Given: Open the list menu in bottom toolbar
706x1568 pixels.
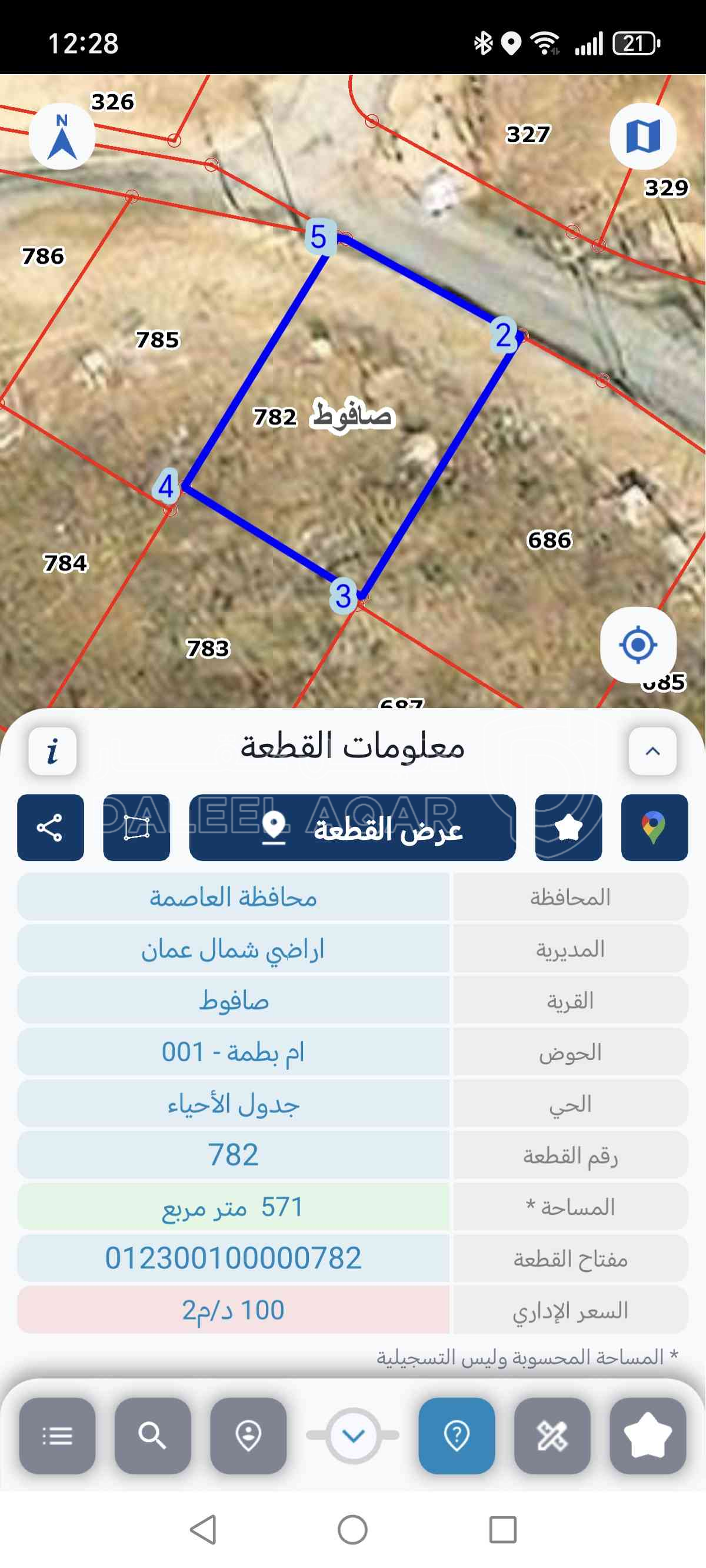Looking at the screenshot, I should click(x=57, y=1436).
